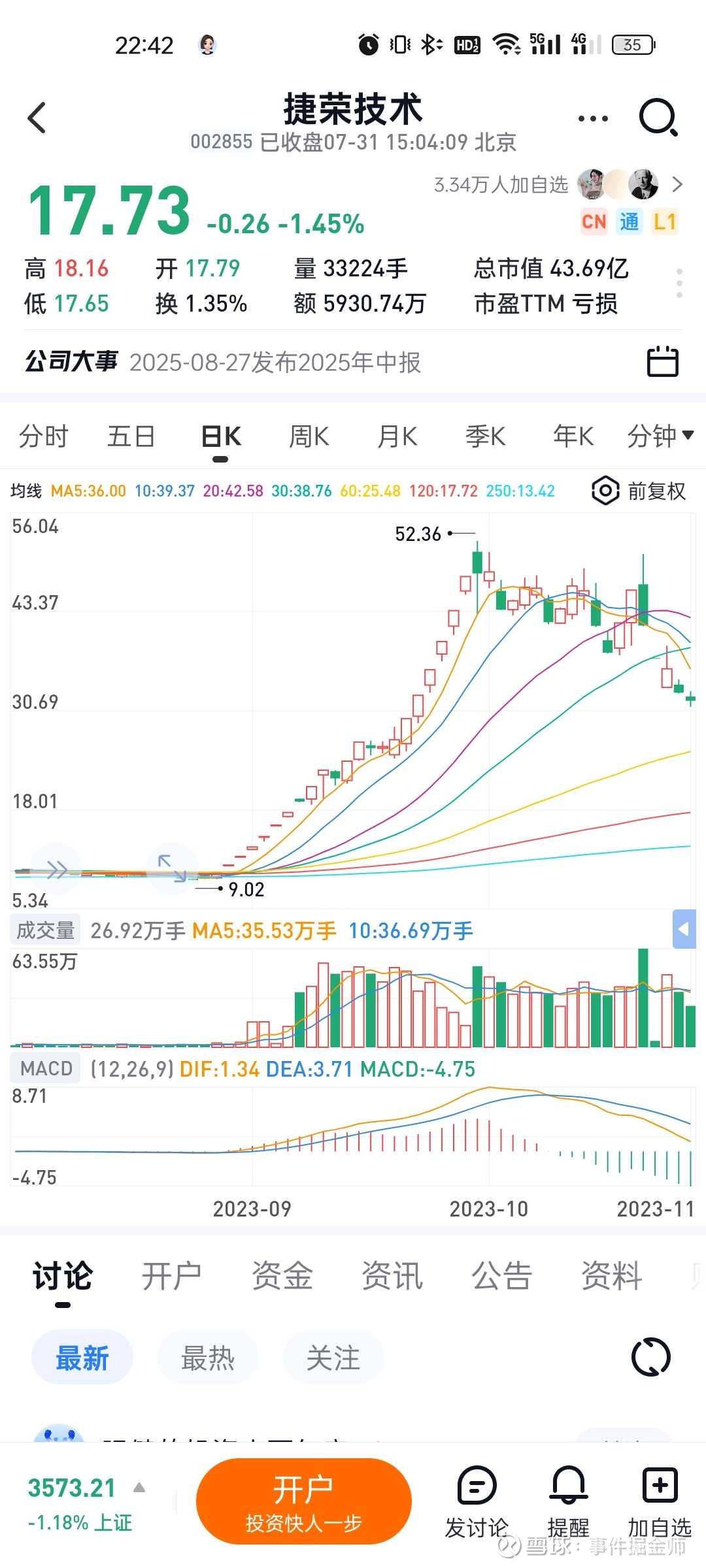Filter discussions by 最热

point(207,1359)
